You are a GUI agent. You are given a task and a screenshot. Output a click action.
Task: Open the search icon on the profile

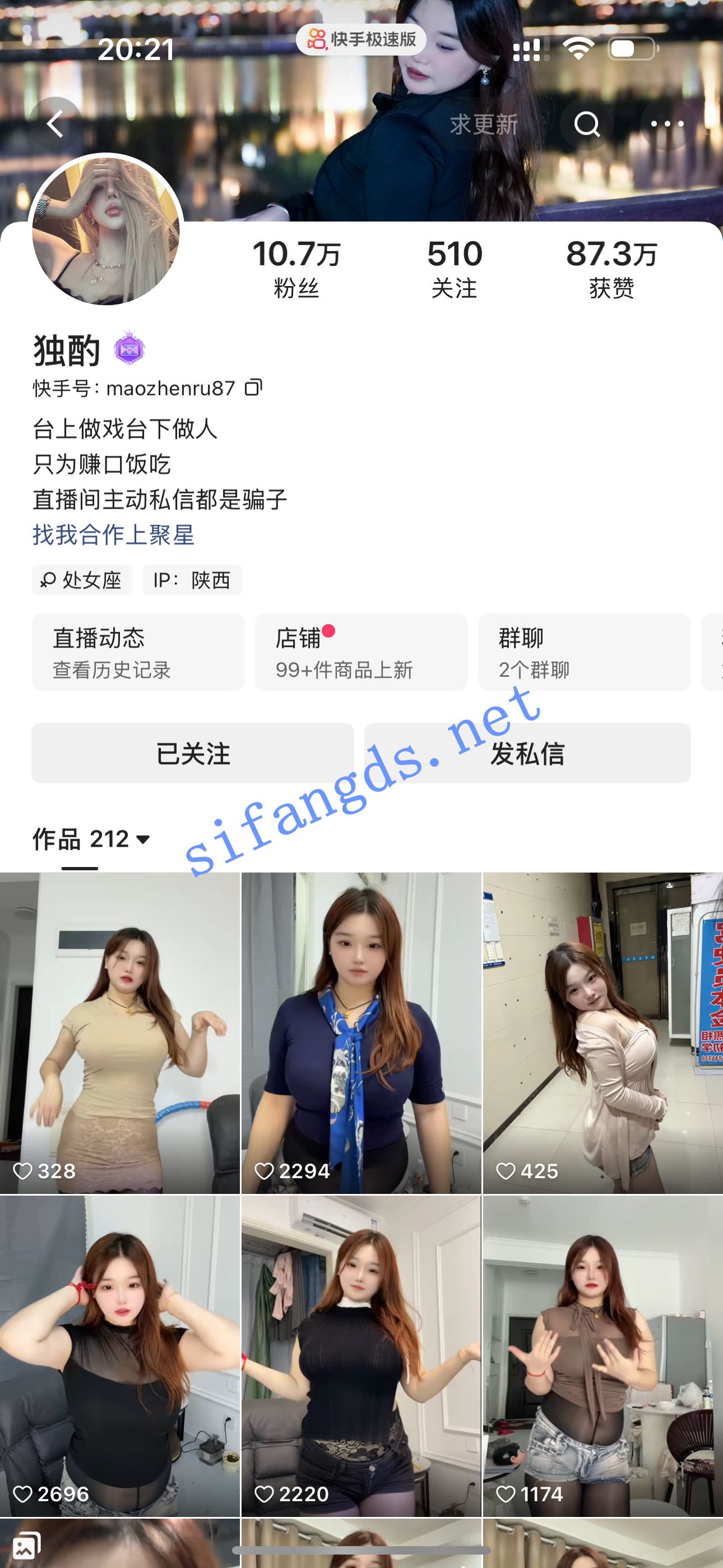(587, 124)
